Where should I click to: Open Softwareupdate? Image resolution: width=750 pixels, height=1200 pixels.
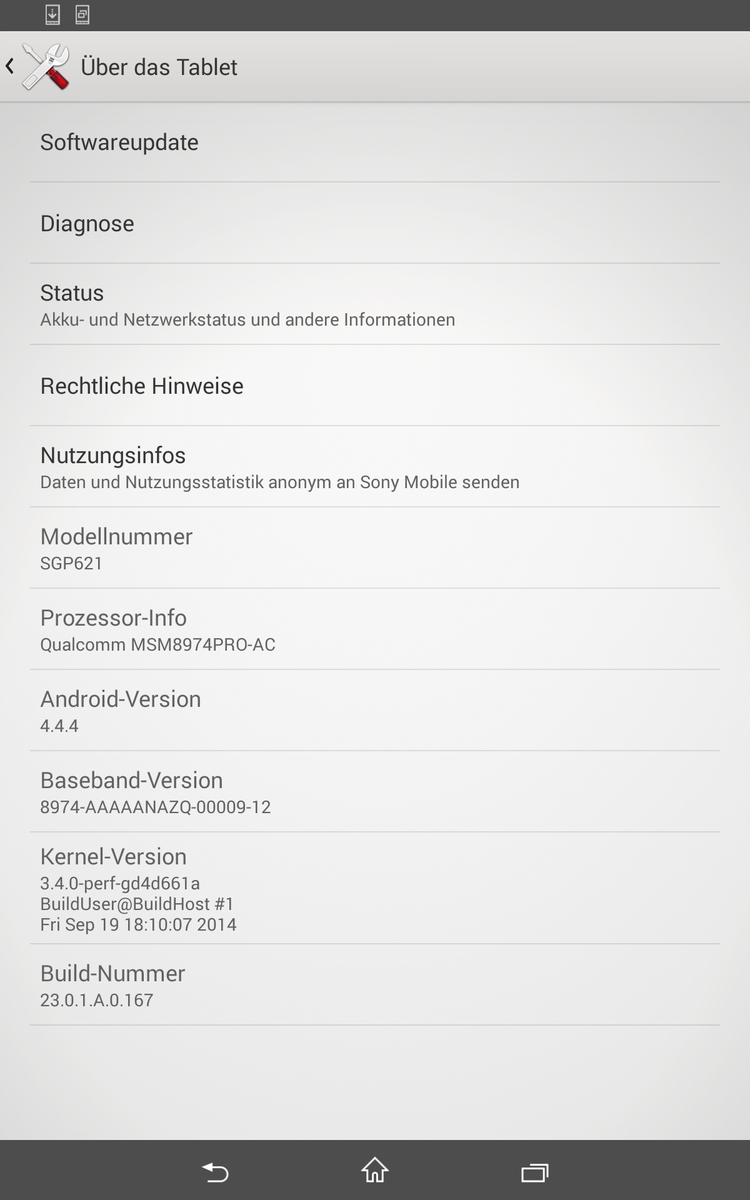point(374,142)
